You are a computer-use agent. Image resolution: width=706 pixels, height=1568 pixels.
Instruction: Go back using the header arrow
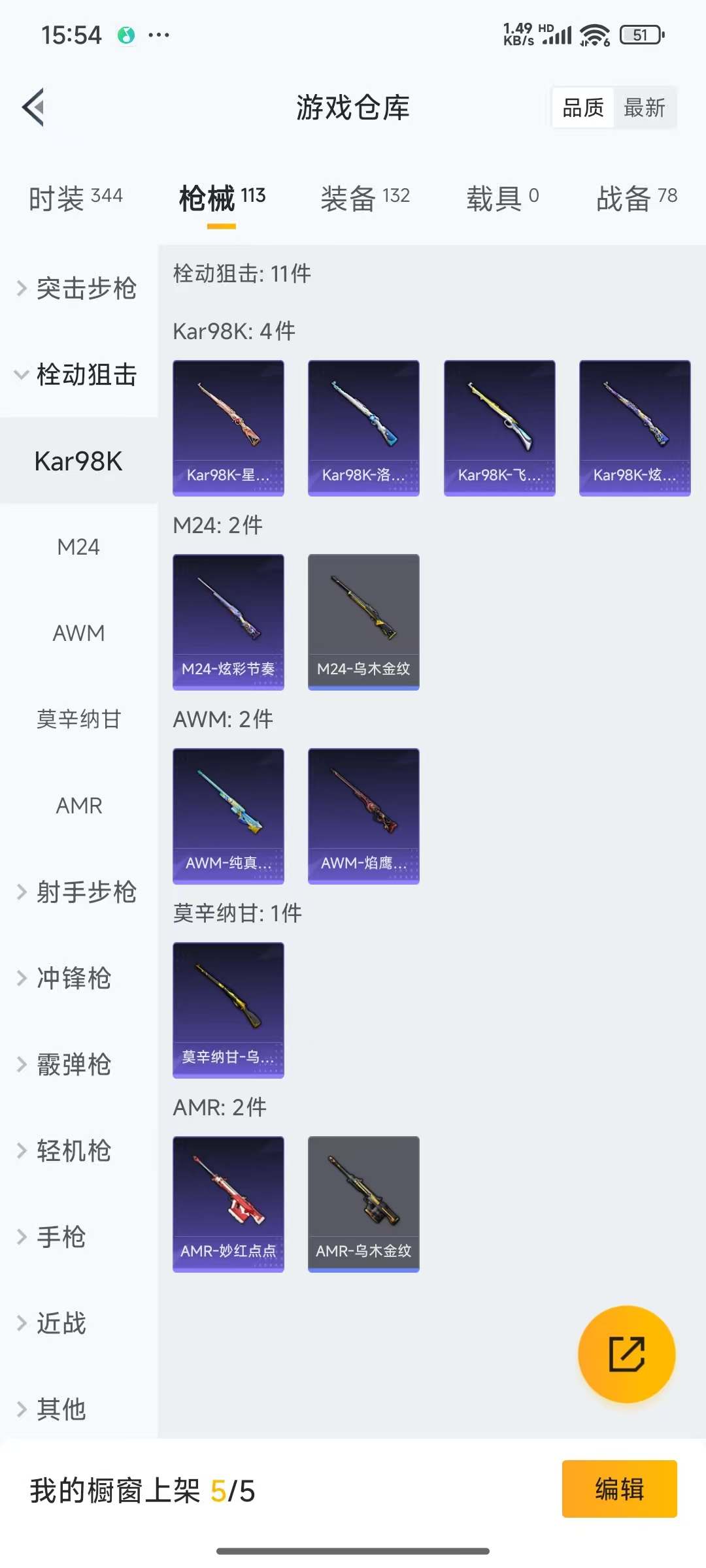pos(34,108)
